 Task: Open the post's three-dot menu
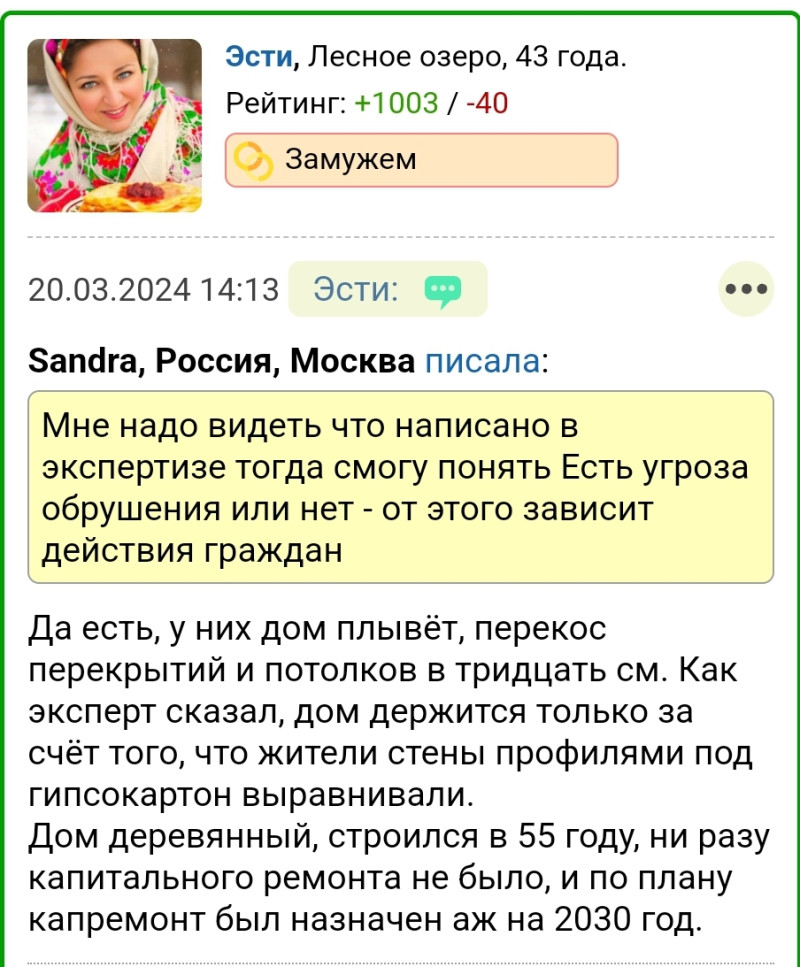747,289
